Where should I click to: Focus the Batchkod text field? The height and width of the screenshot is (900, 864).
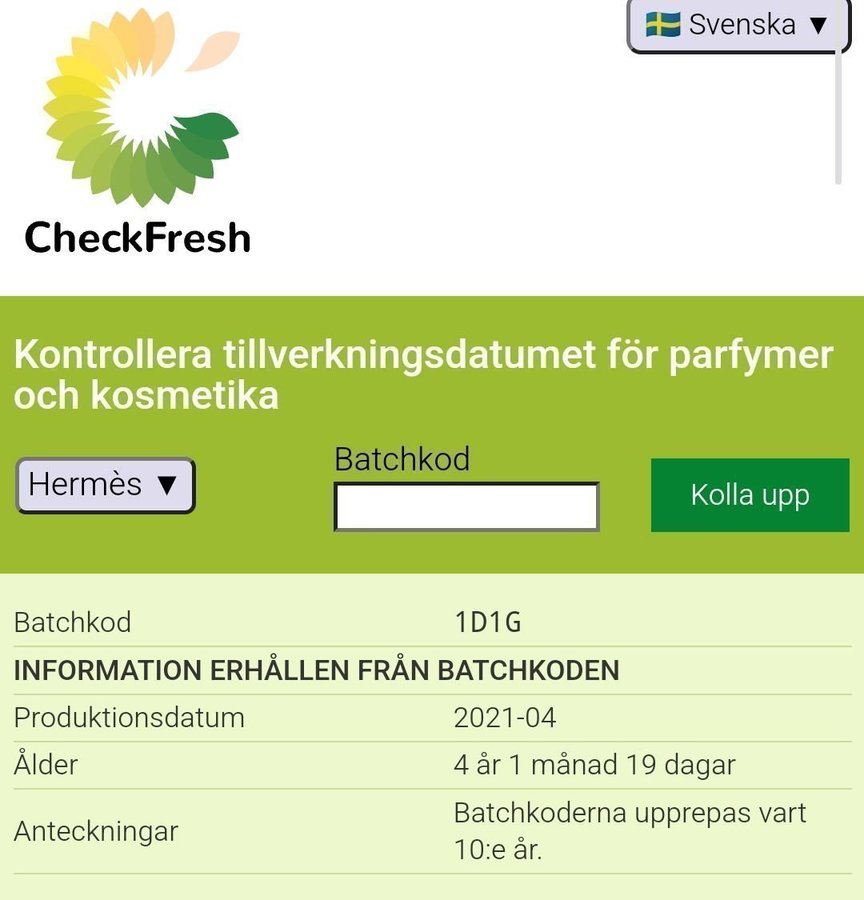466,507
